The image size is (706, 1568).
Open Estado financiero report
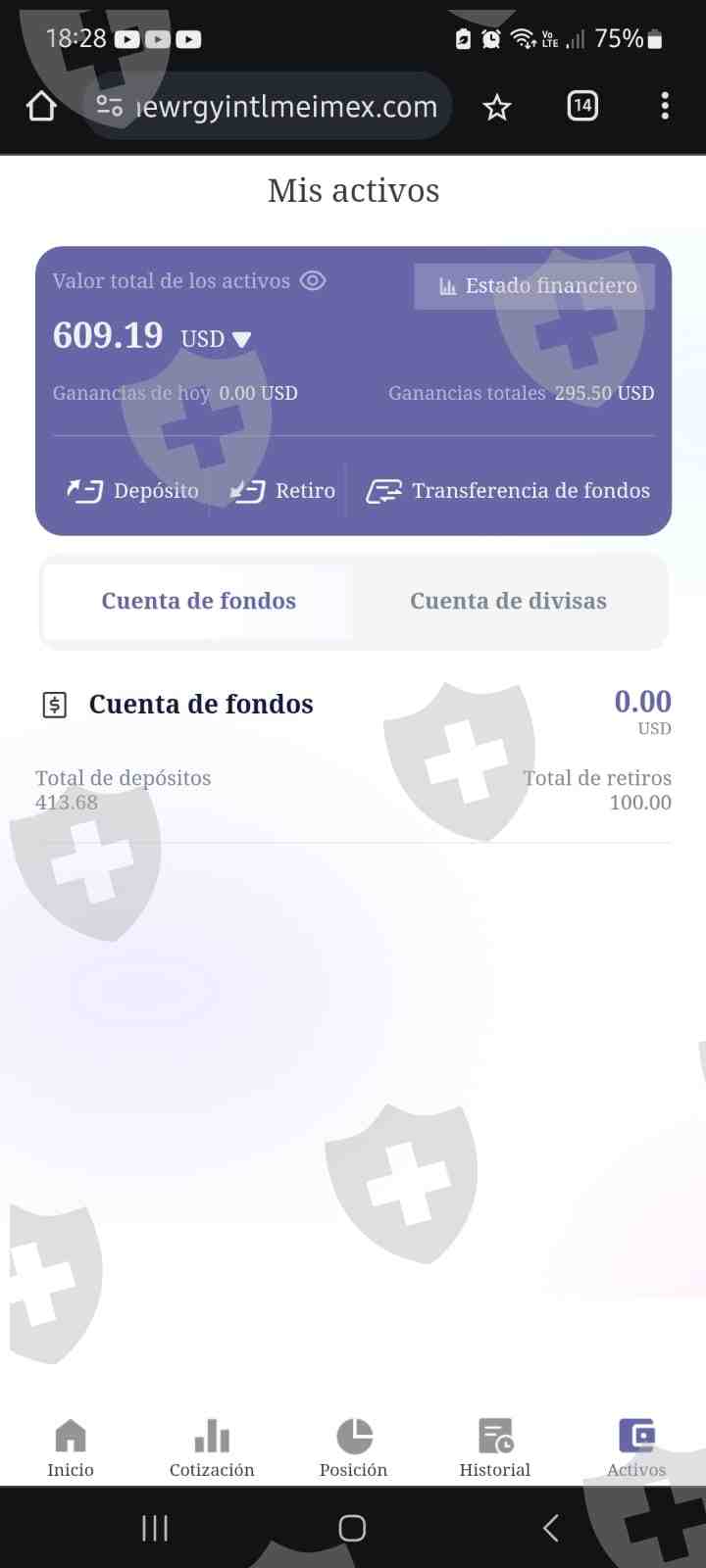[534, 286]
